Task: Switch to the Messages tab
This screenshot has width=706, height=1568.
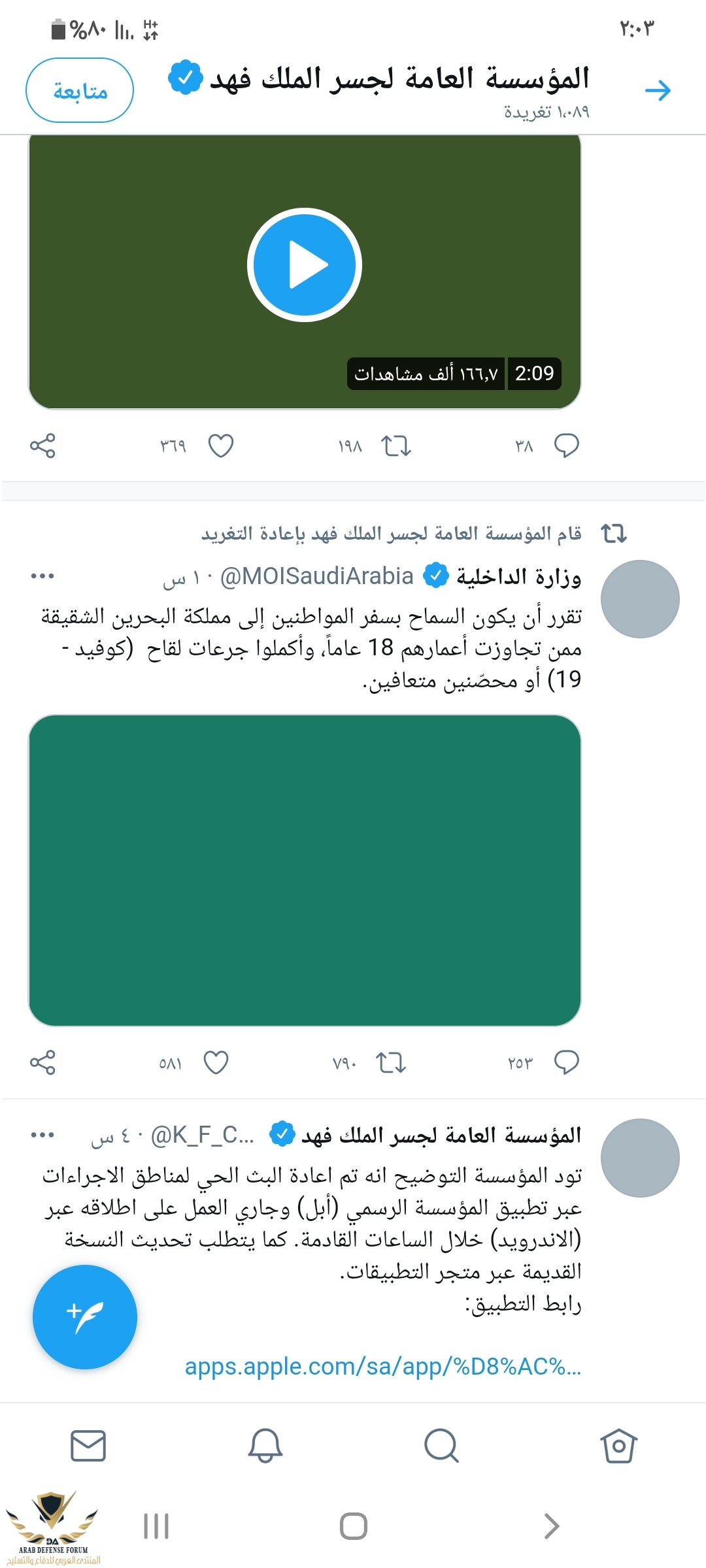Action: pos(88,1445)
